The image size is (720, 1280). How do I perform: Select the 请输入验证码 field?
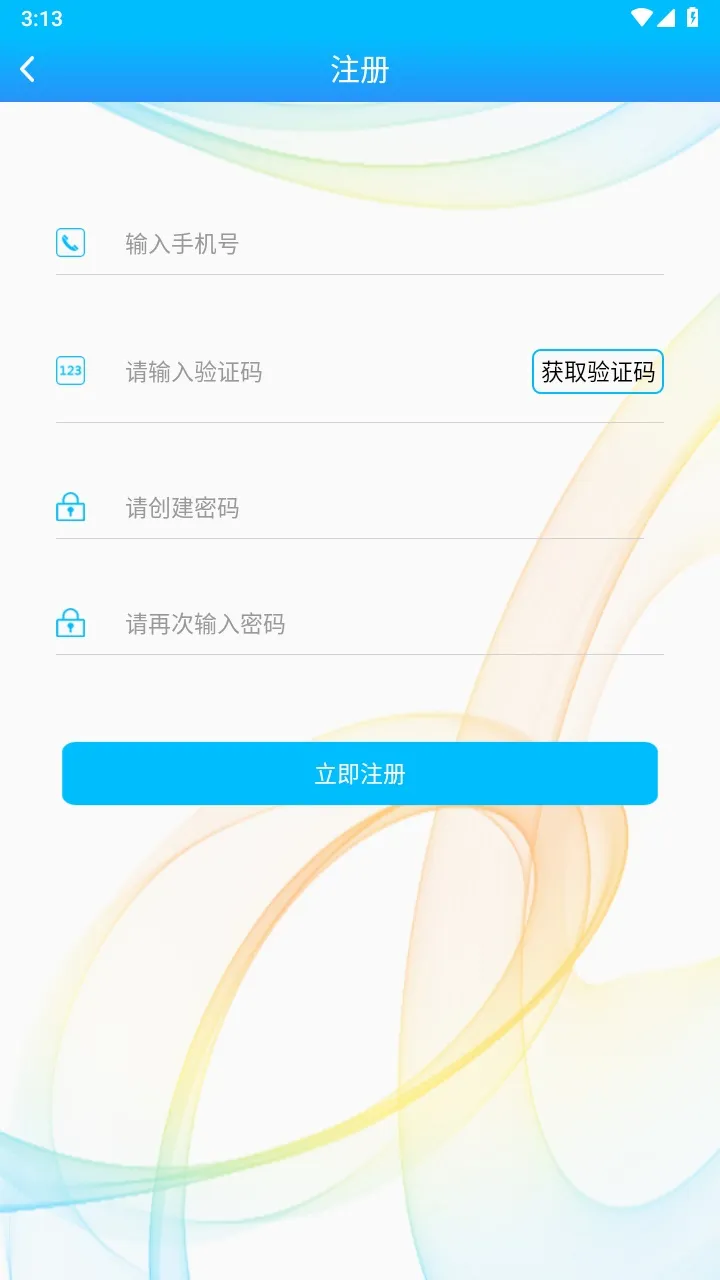[320, 373]
